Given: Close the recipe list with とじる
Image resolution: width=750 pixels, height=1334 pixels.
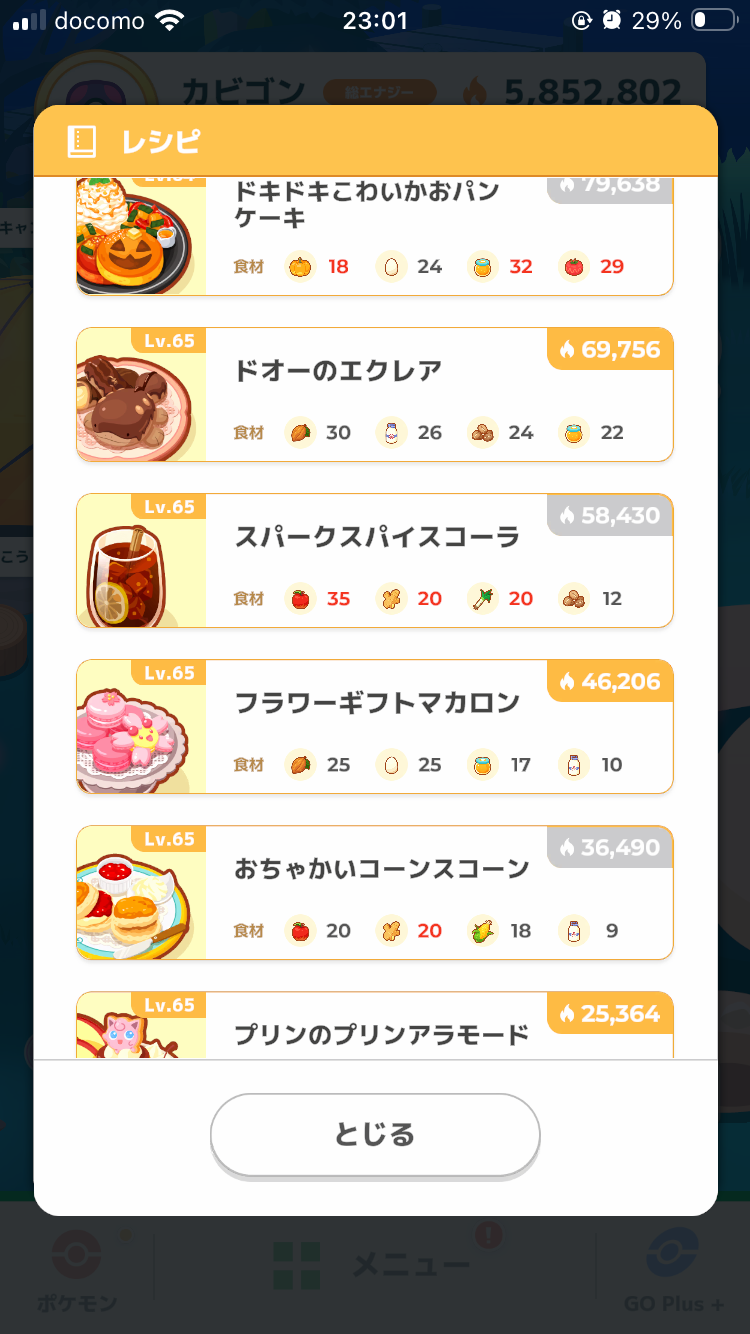Looking at the screenshot, I should coord(375,1135).
